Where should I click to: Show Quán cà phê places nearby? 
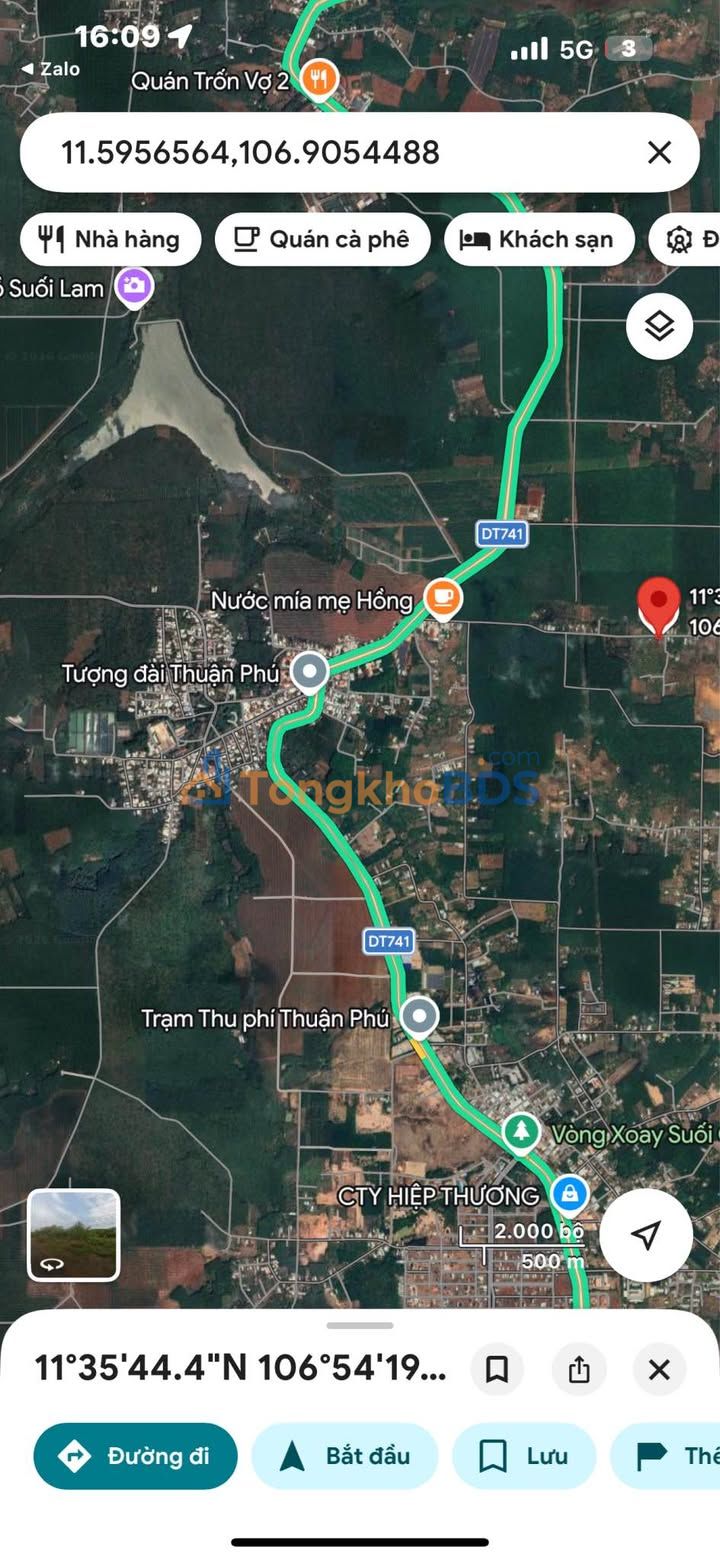click(x=322, y=240)
